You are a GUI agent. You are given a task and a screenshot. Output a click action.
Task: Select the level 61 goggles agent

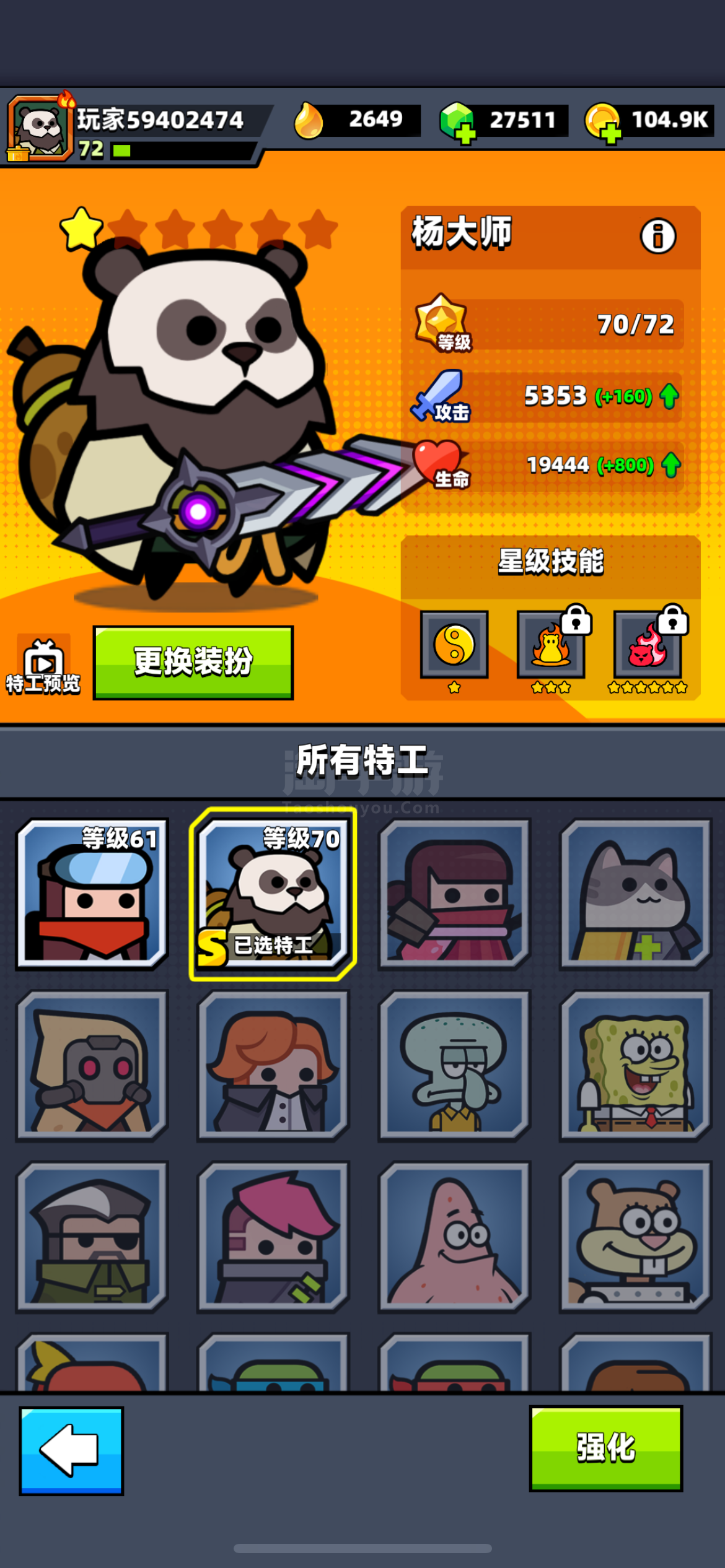click(92, 894)
